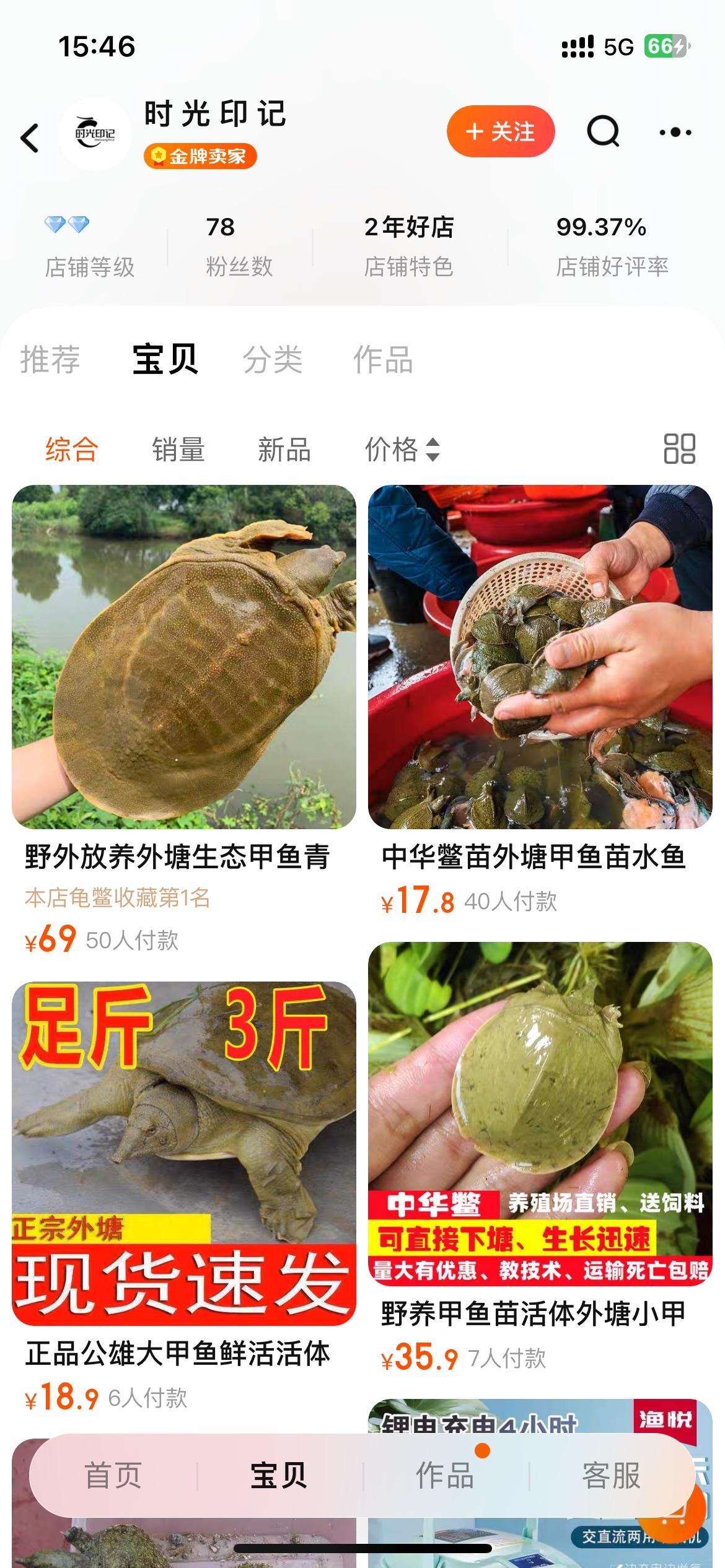Screen dimensions: 725x1568
Task: Open the store search icon
Action: coord(603,131)
